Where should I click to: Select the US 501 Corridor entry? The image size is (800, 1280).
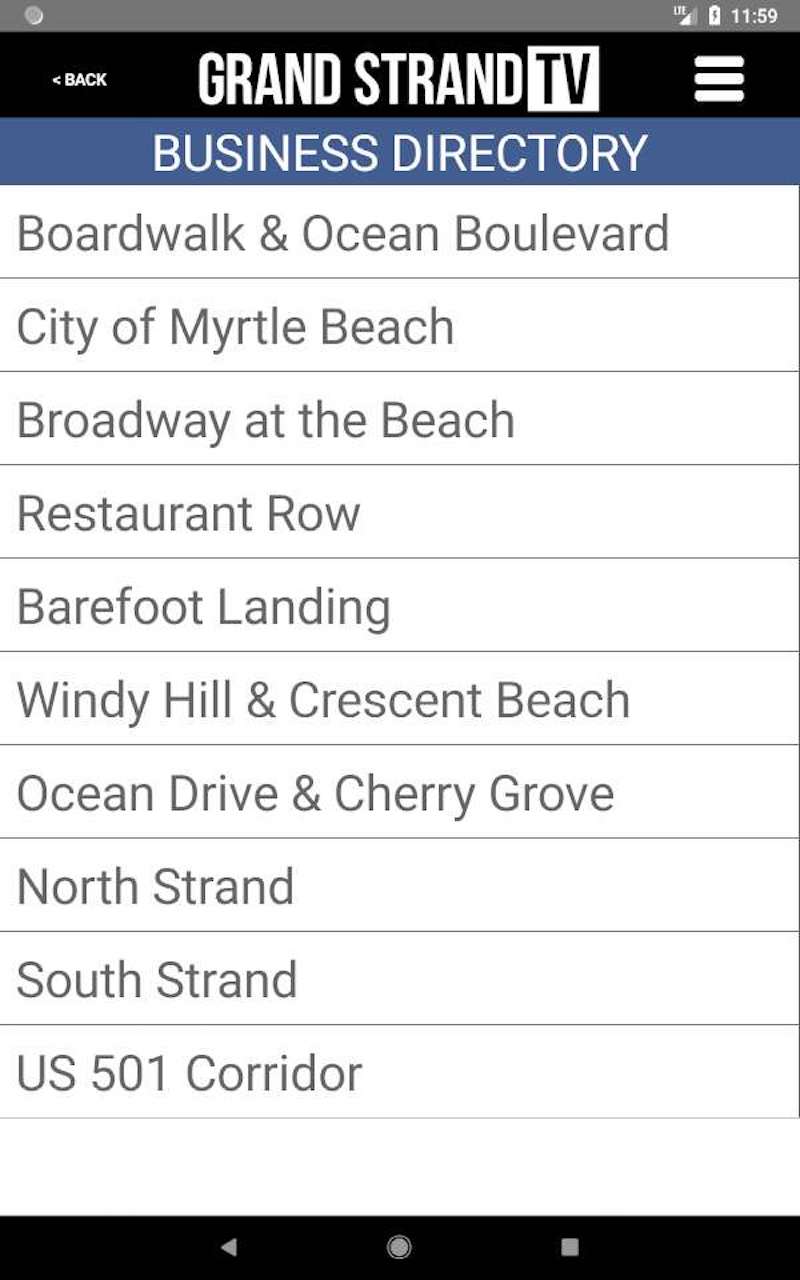[400, 1072]
